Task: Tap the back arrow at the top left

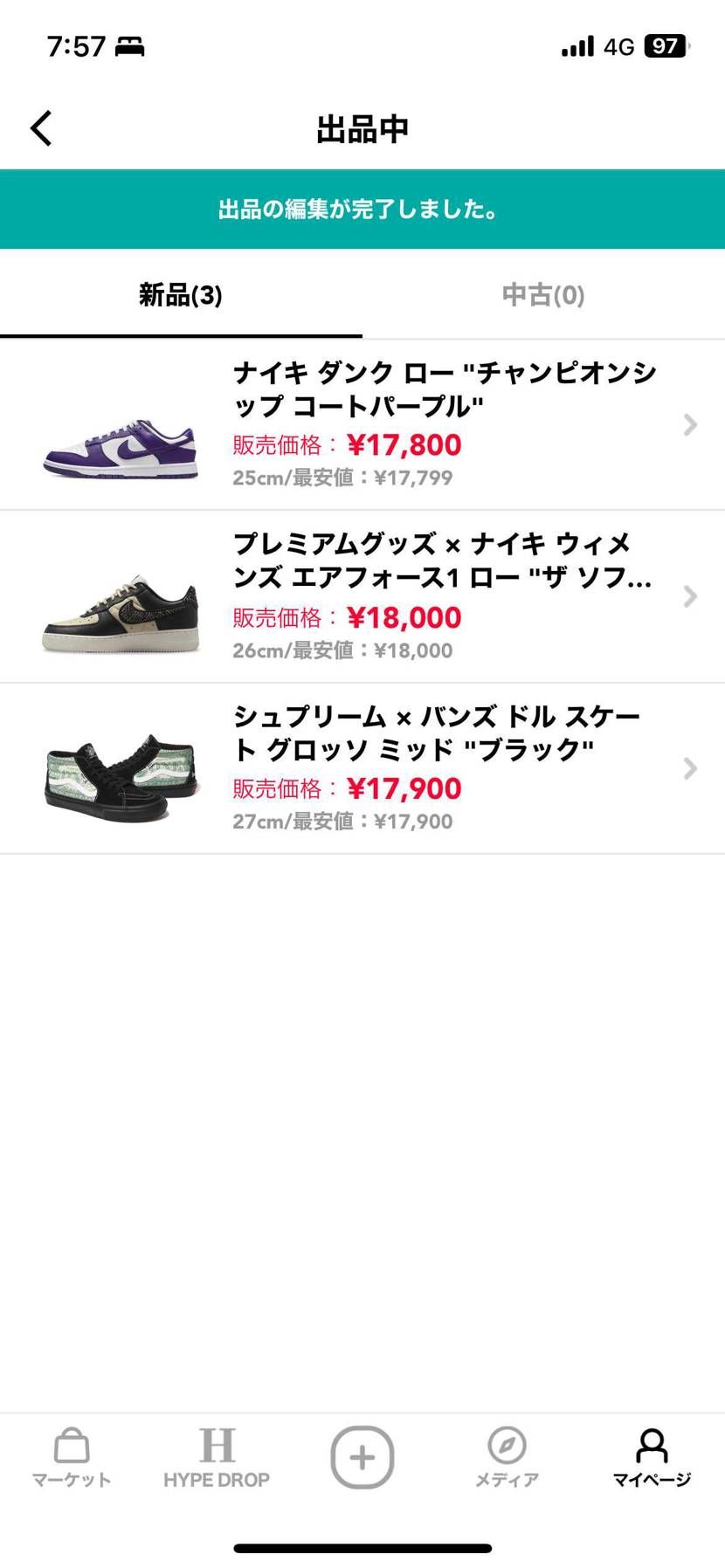Action: (x=40, y=127)
